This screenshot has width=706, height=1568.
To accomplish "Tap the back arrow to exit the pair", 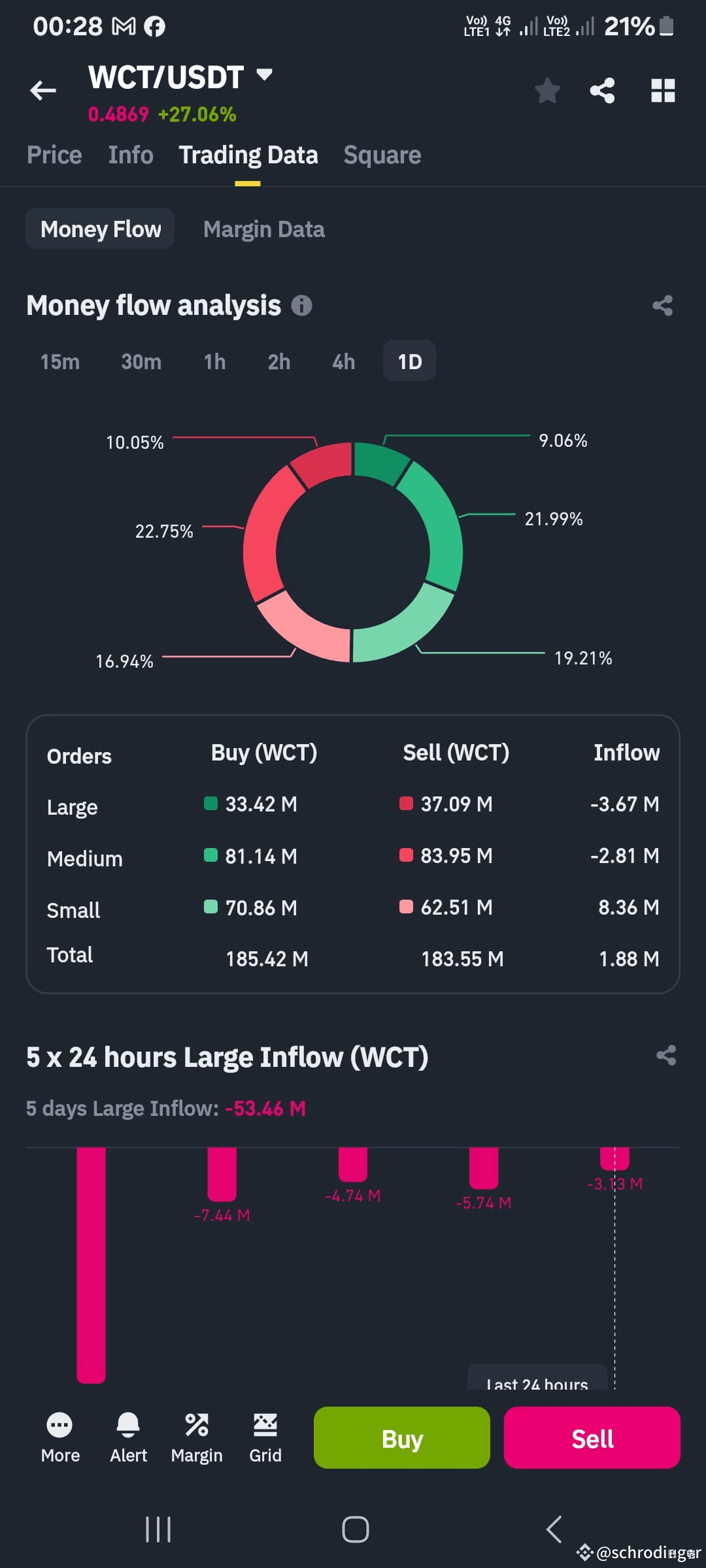I will (43, 90).
